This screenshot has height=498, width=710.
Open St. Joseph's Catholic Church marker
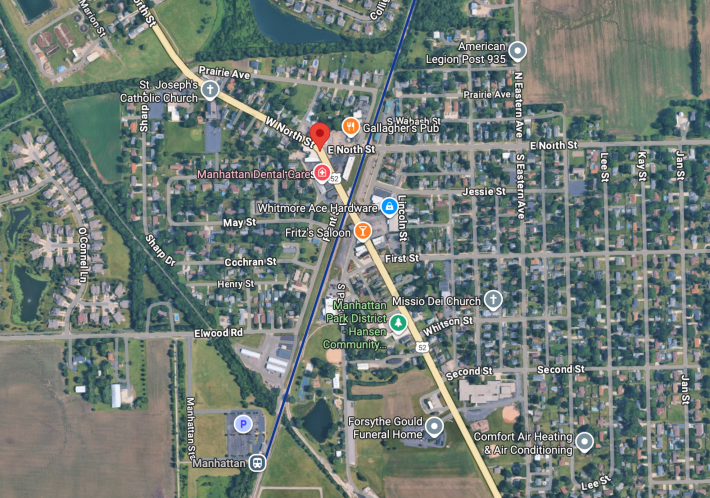[x=210, y=90]
